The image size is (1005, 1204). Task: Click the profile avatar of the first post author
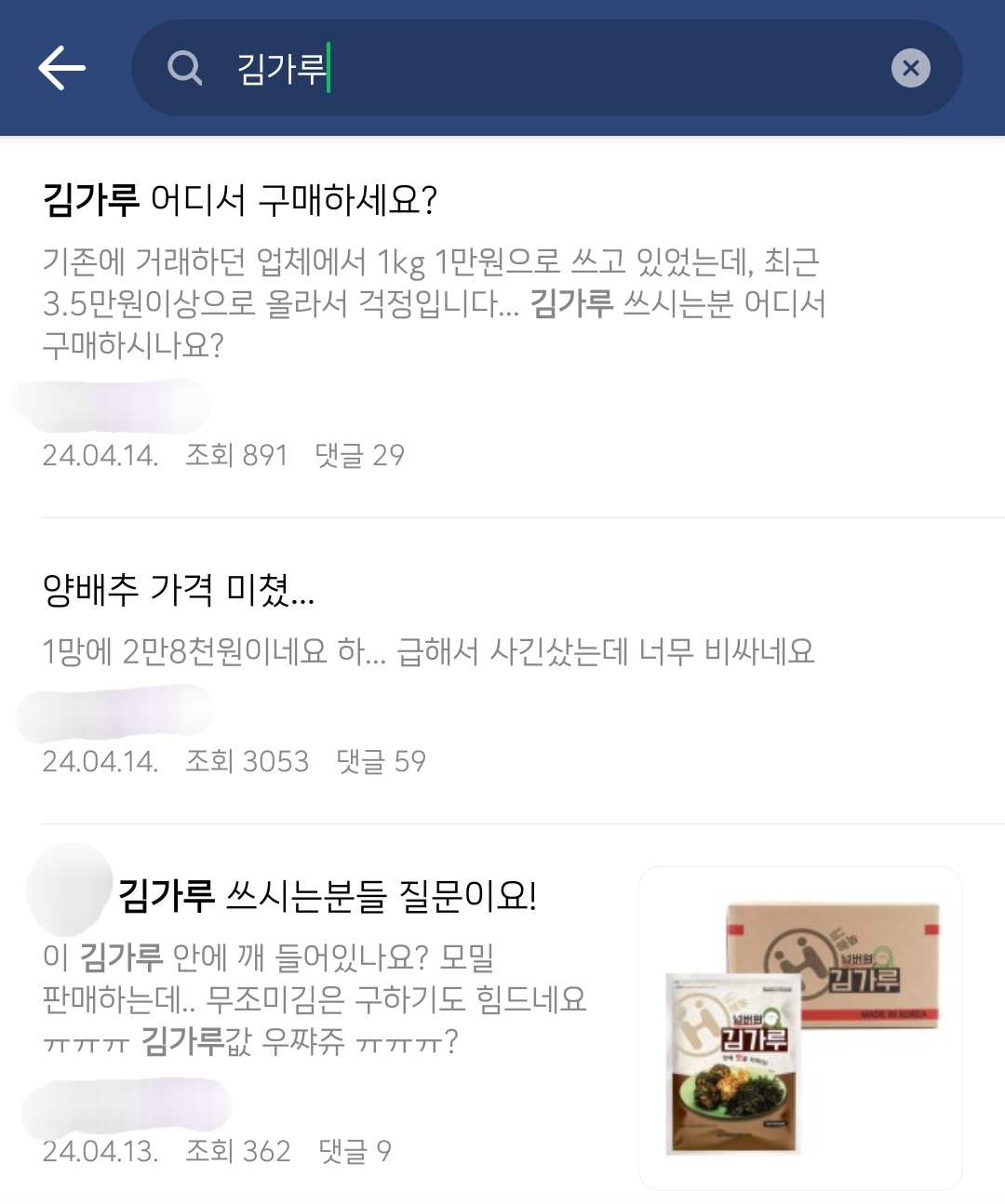[x=112, y=405]
